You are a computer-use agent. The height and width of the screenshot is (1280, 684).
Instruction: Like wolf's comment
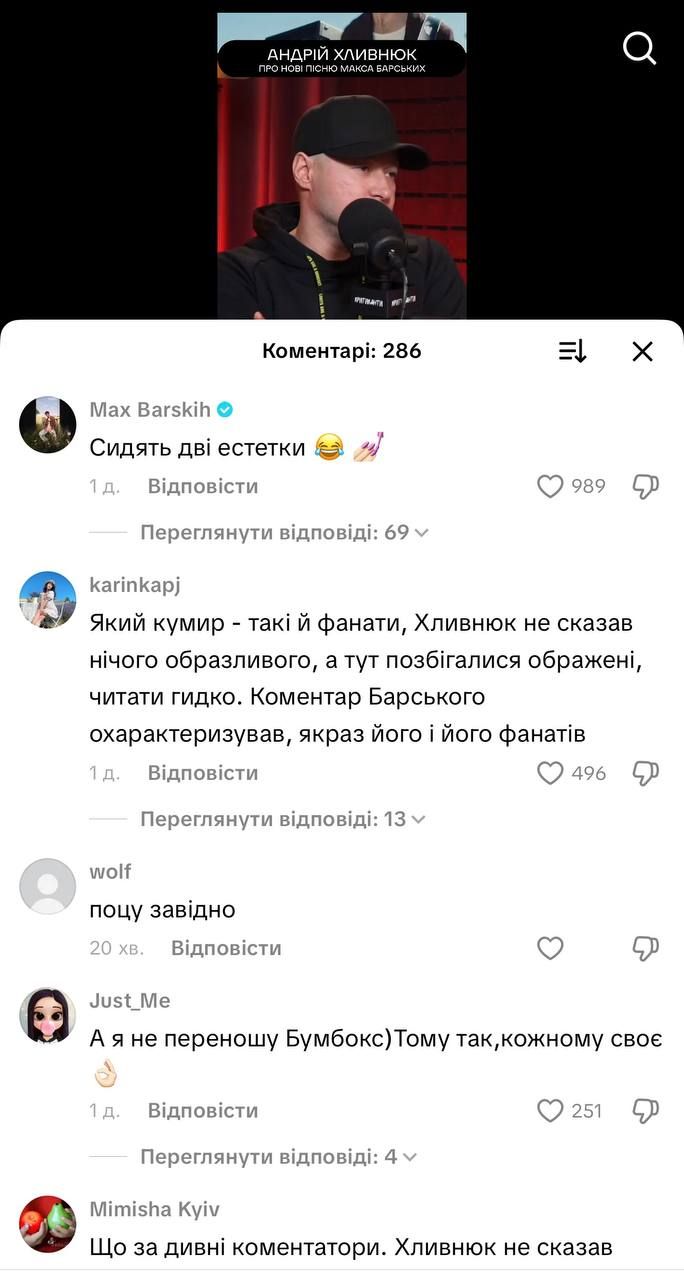point(551,948)
